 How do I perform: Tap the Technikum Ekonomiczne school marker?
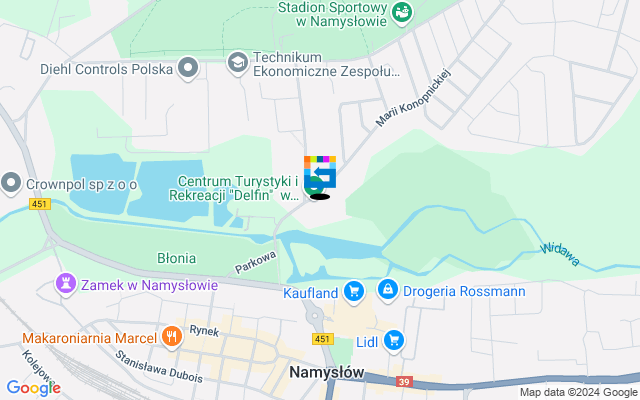[x=237, y=64]
